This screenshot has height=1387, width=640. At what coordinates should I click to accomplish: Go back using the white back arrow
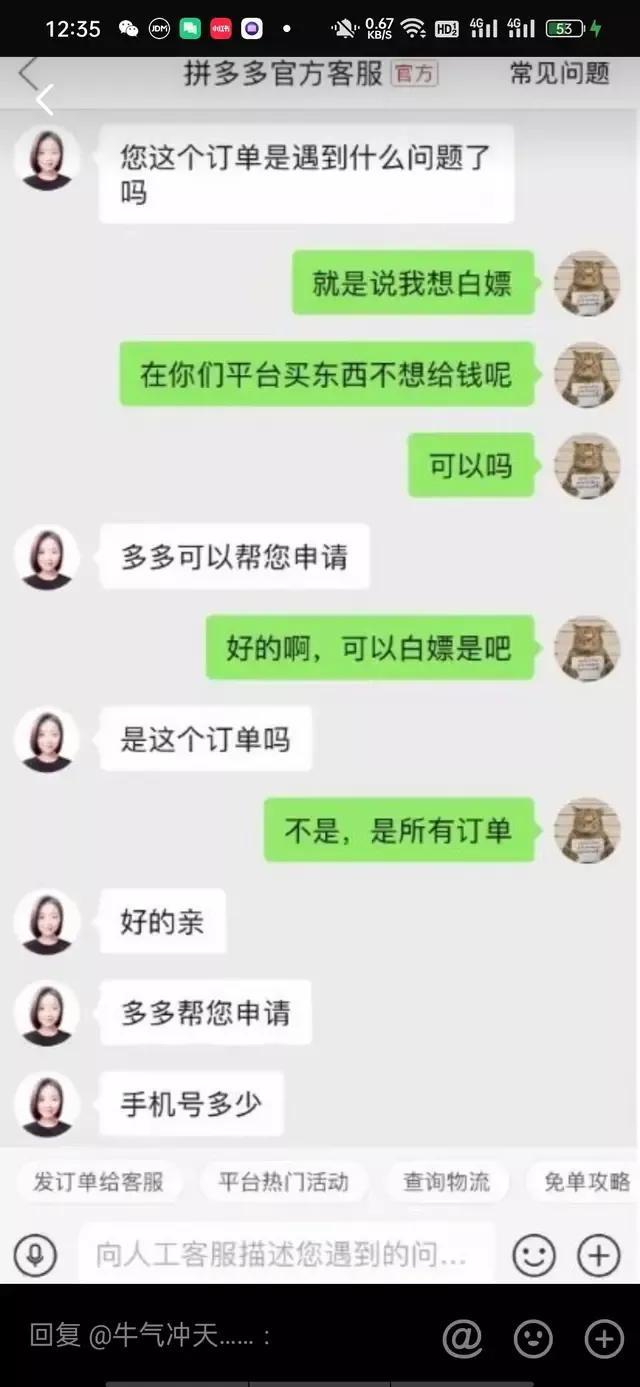[x=43, y=98]
